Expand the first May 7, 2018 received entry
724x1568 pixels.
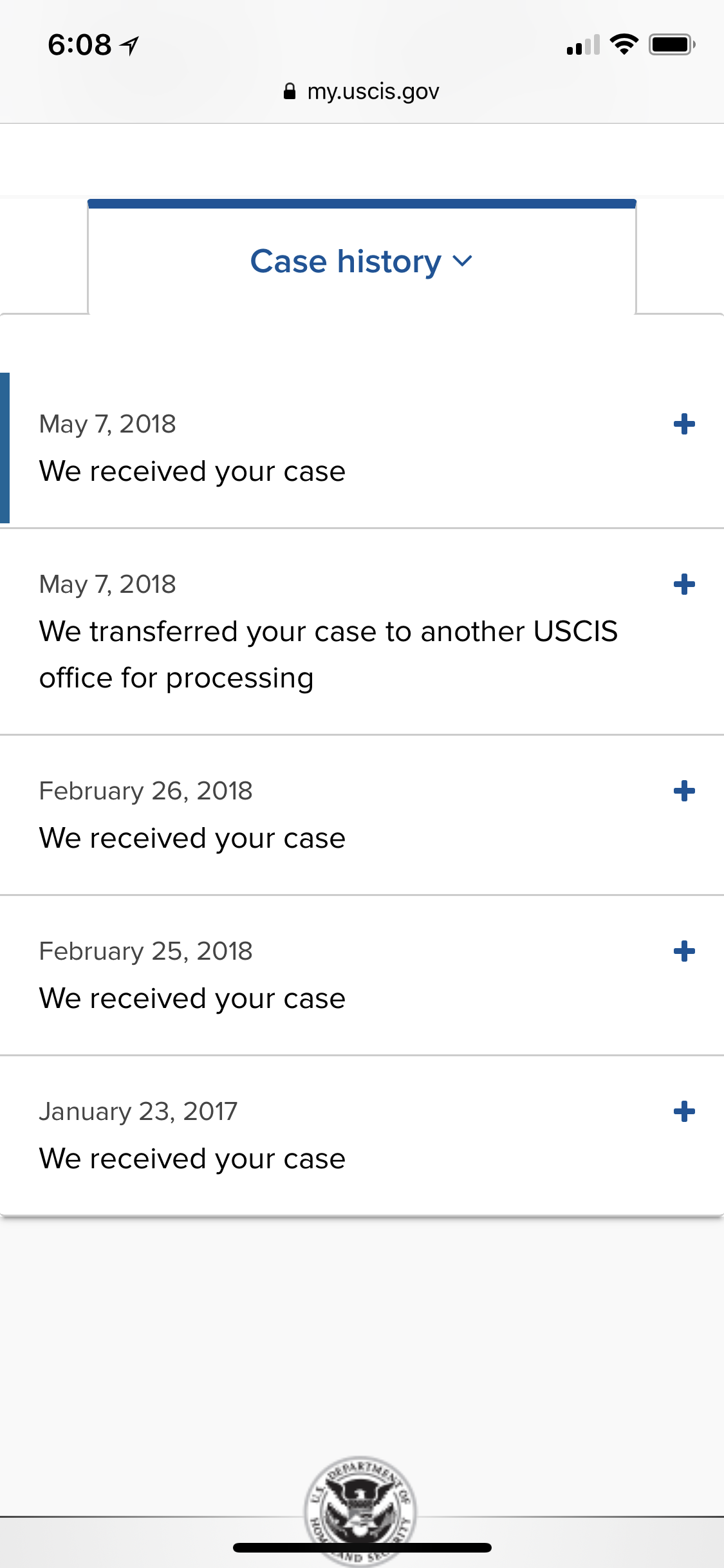click(x=684, y=424)
